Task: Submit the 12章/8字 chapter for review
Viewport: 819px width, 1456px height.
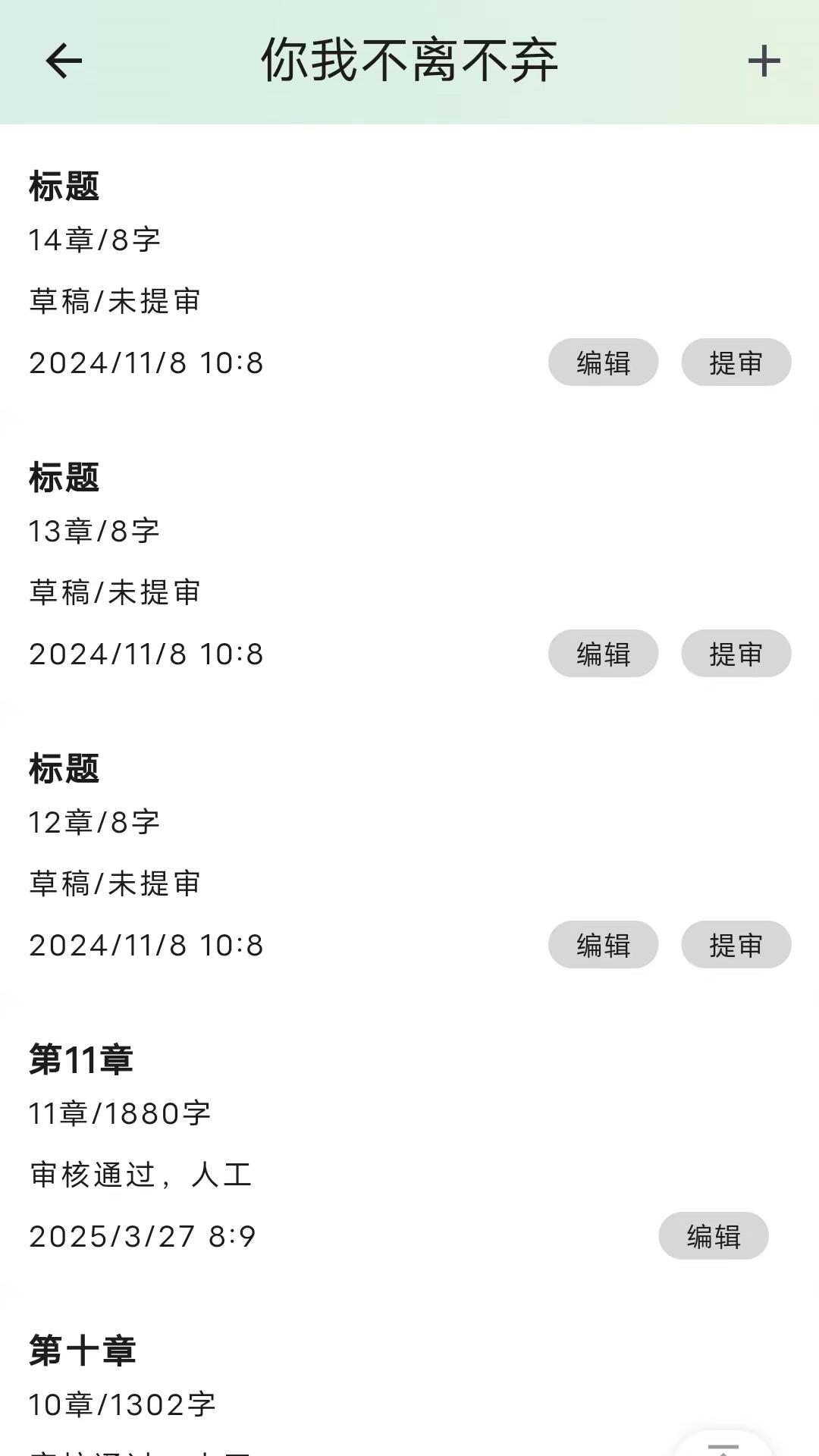Action: point(736,945)
